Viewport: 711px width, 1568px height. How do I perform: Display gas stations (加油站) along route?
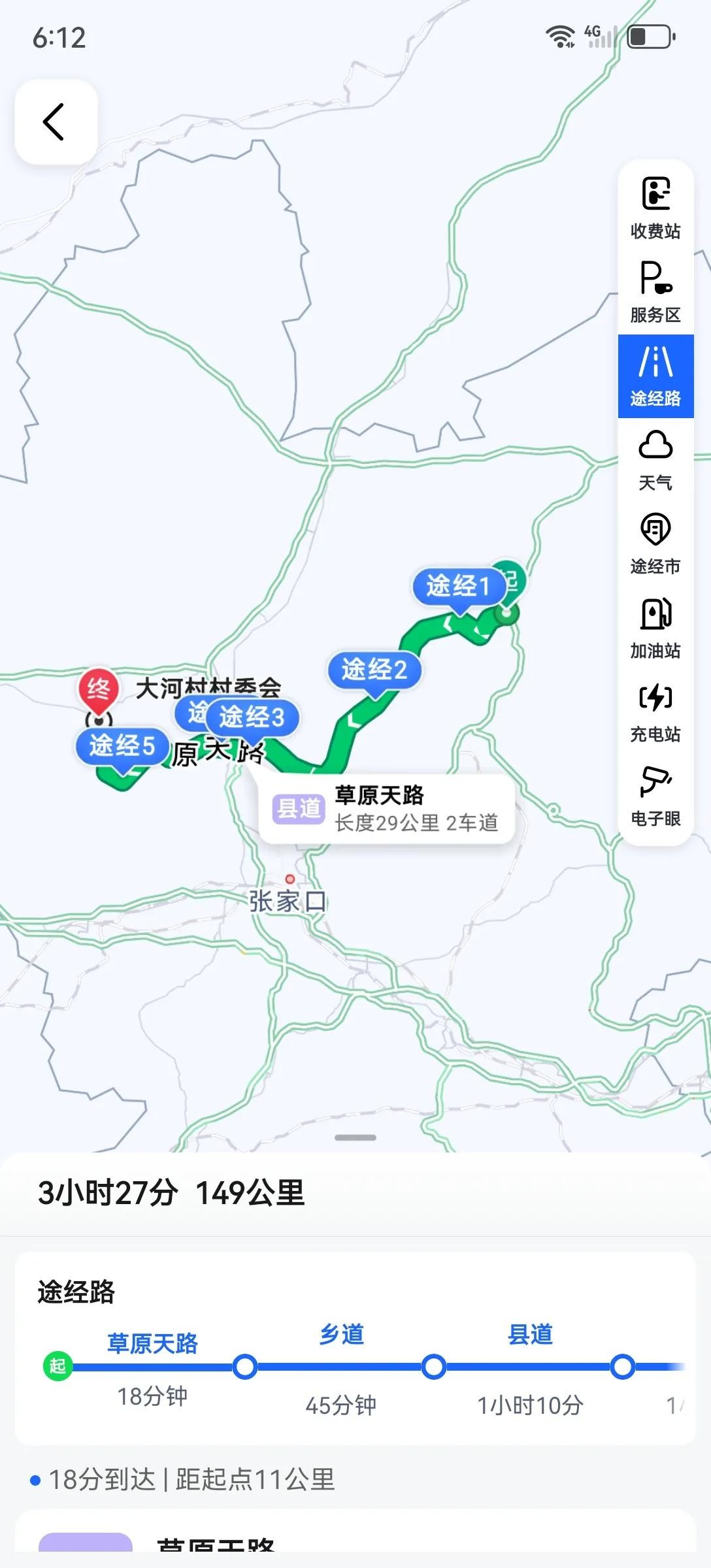tap(655, 628)
